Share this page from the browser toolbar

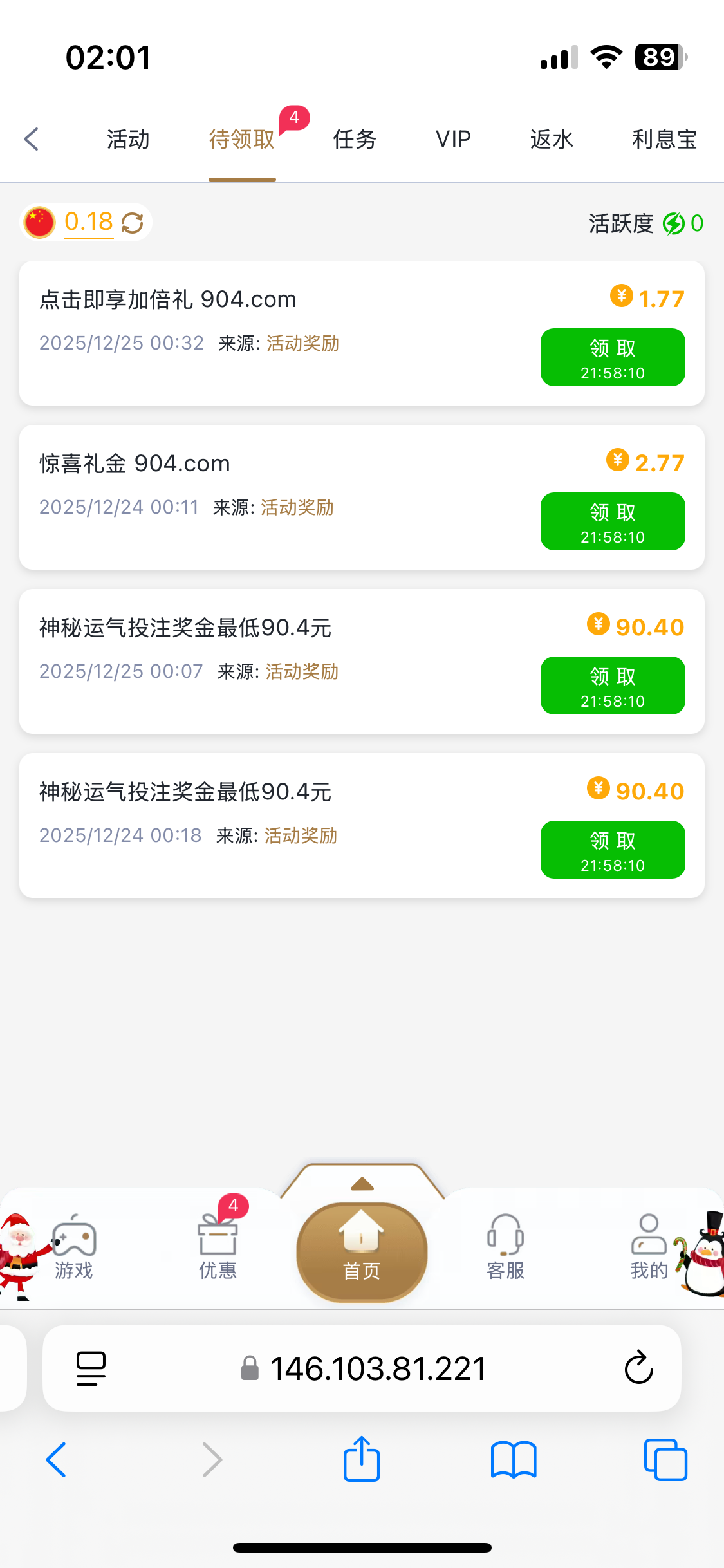(x=362, y=1459)
